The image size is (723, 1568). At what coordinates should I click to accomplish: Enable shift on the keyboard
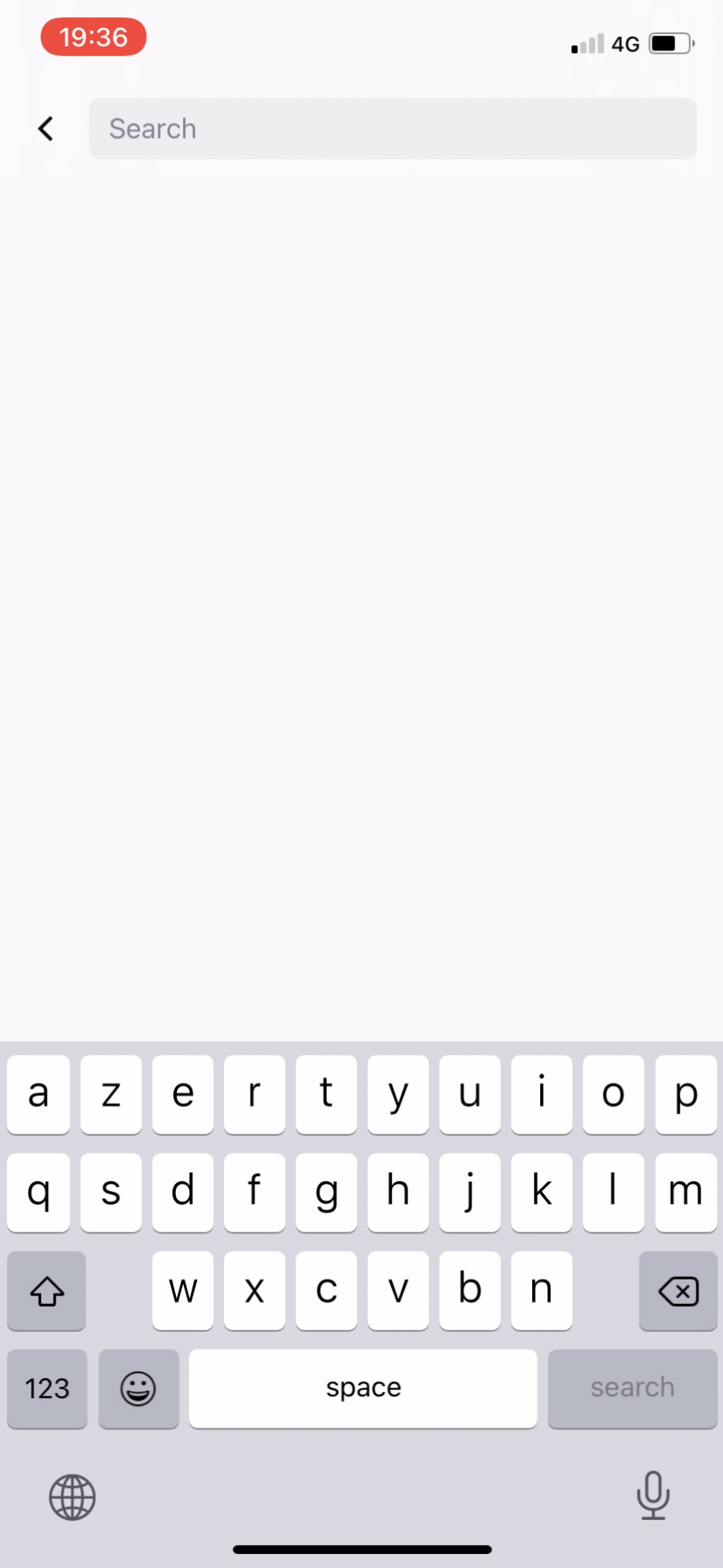47,1291
